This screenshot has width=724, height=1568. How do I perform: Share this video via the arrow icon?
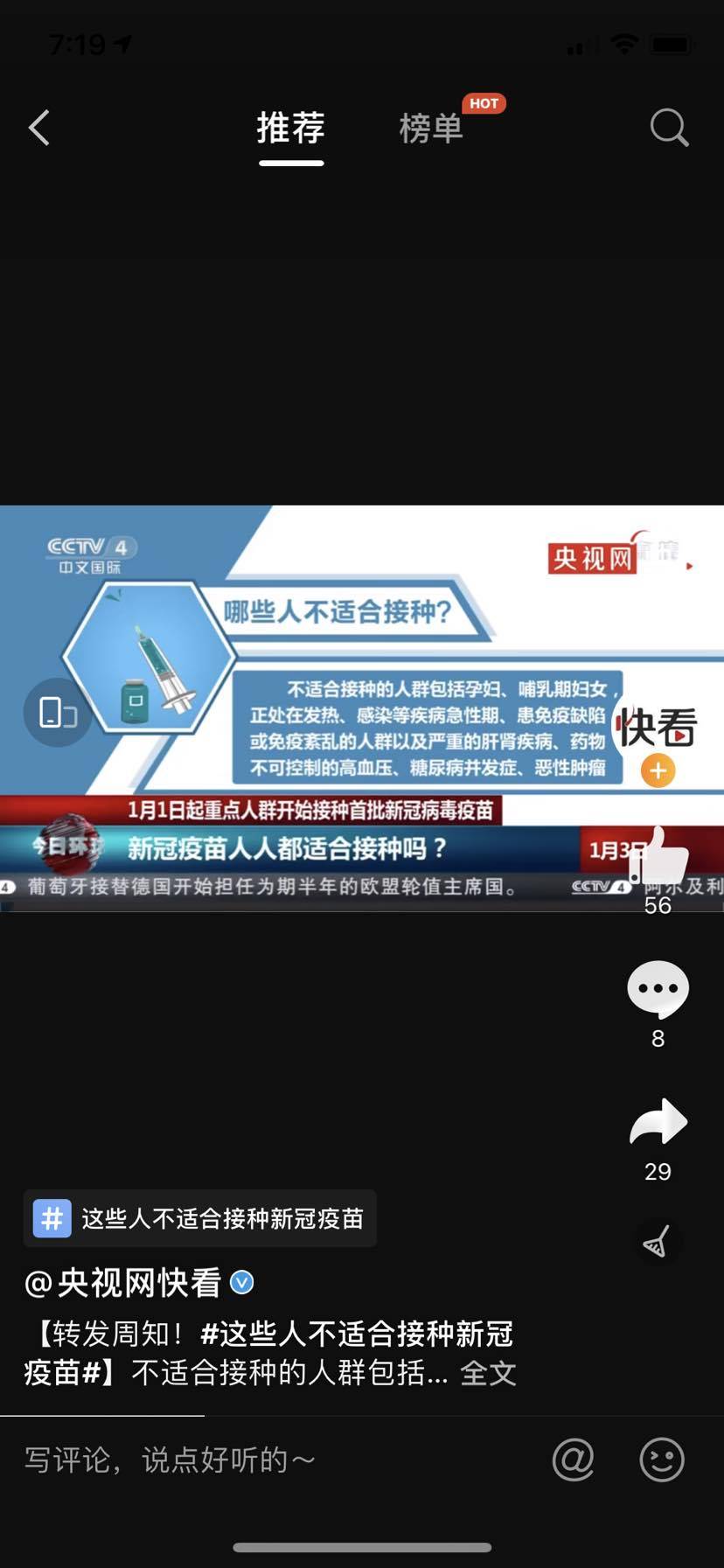658,1122
